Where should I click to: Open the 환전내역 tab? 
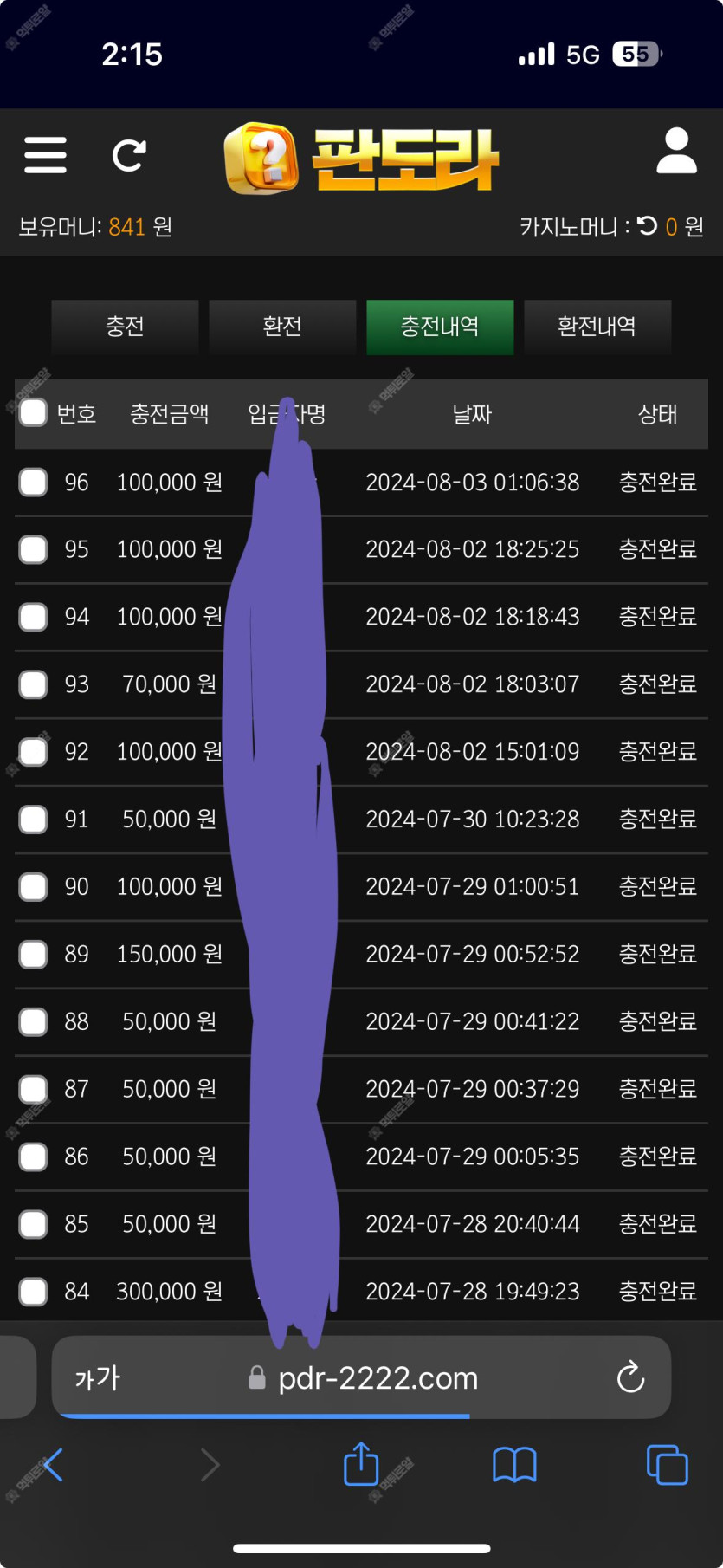pyautogui.click(x=597, y=327)
